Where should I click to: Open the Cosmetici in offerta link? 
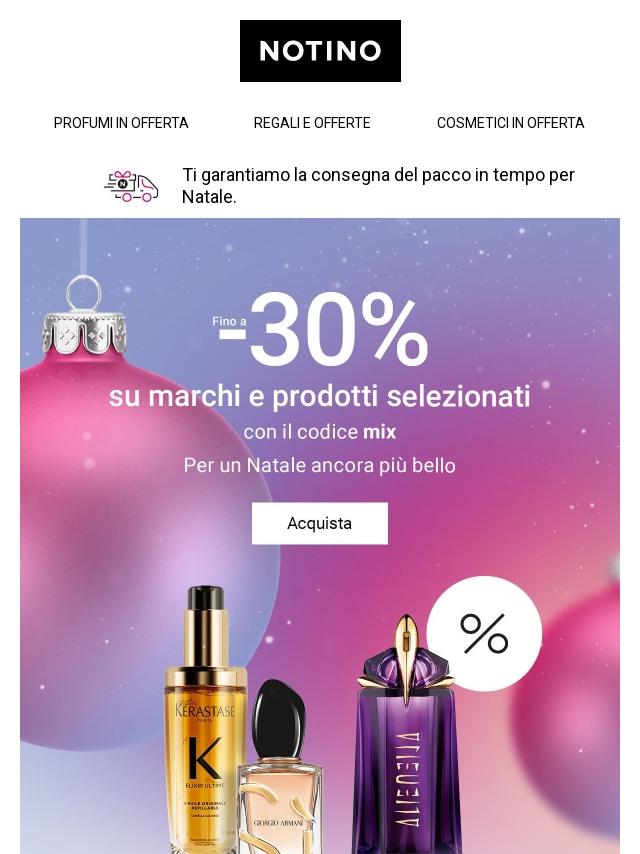(510, 123)
